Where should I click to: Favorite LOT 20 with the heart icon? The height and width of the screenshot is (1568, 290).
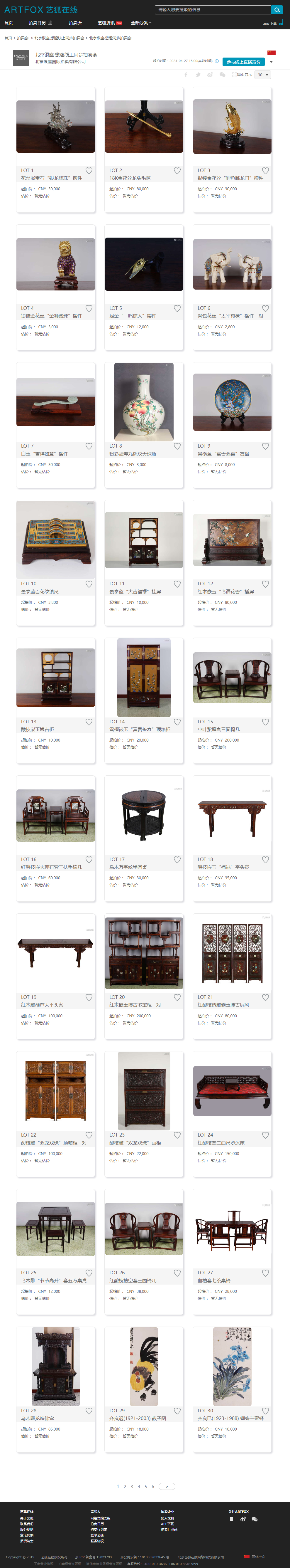pyautogui.click(x=177, y=997)
